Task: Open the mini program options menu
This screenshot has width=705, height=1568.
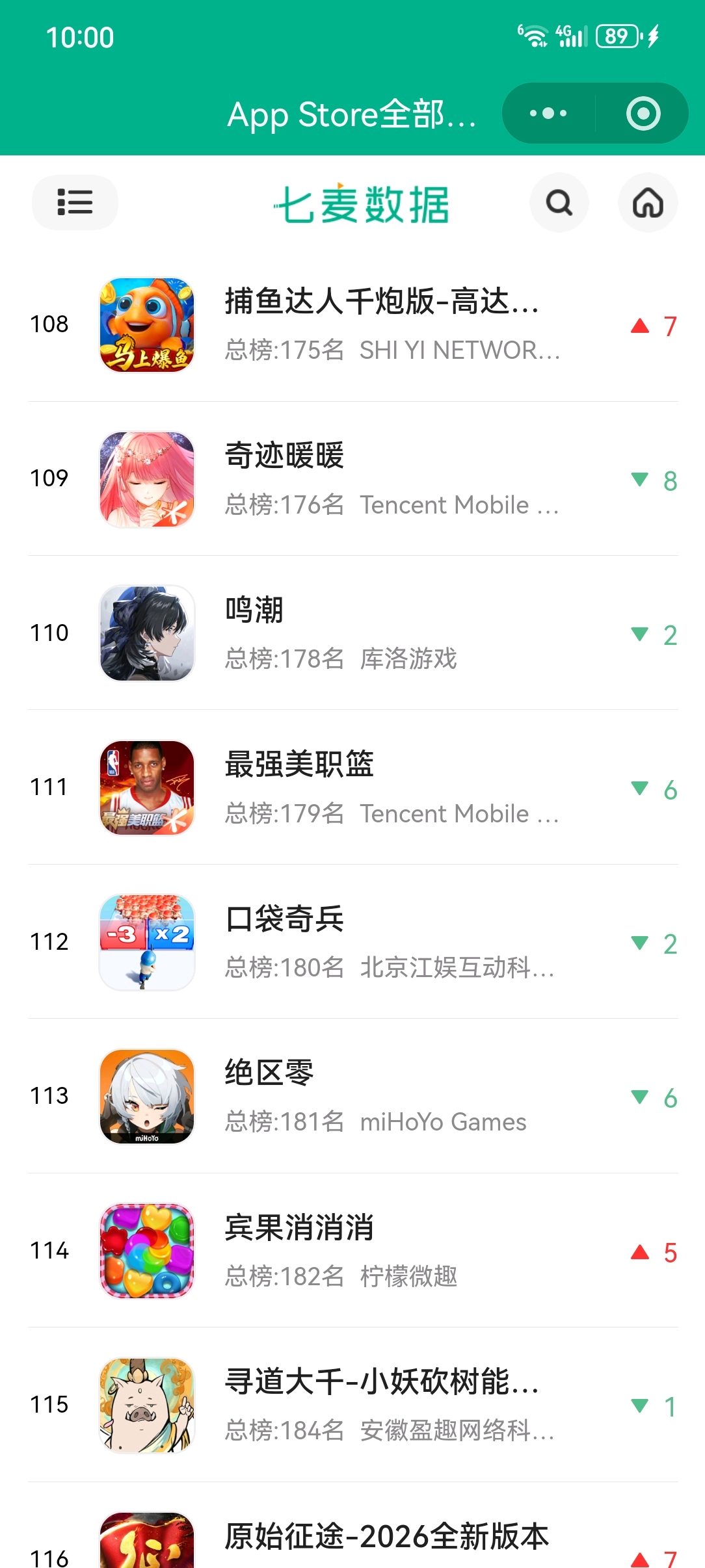Action: pos(548,113)
